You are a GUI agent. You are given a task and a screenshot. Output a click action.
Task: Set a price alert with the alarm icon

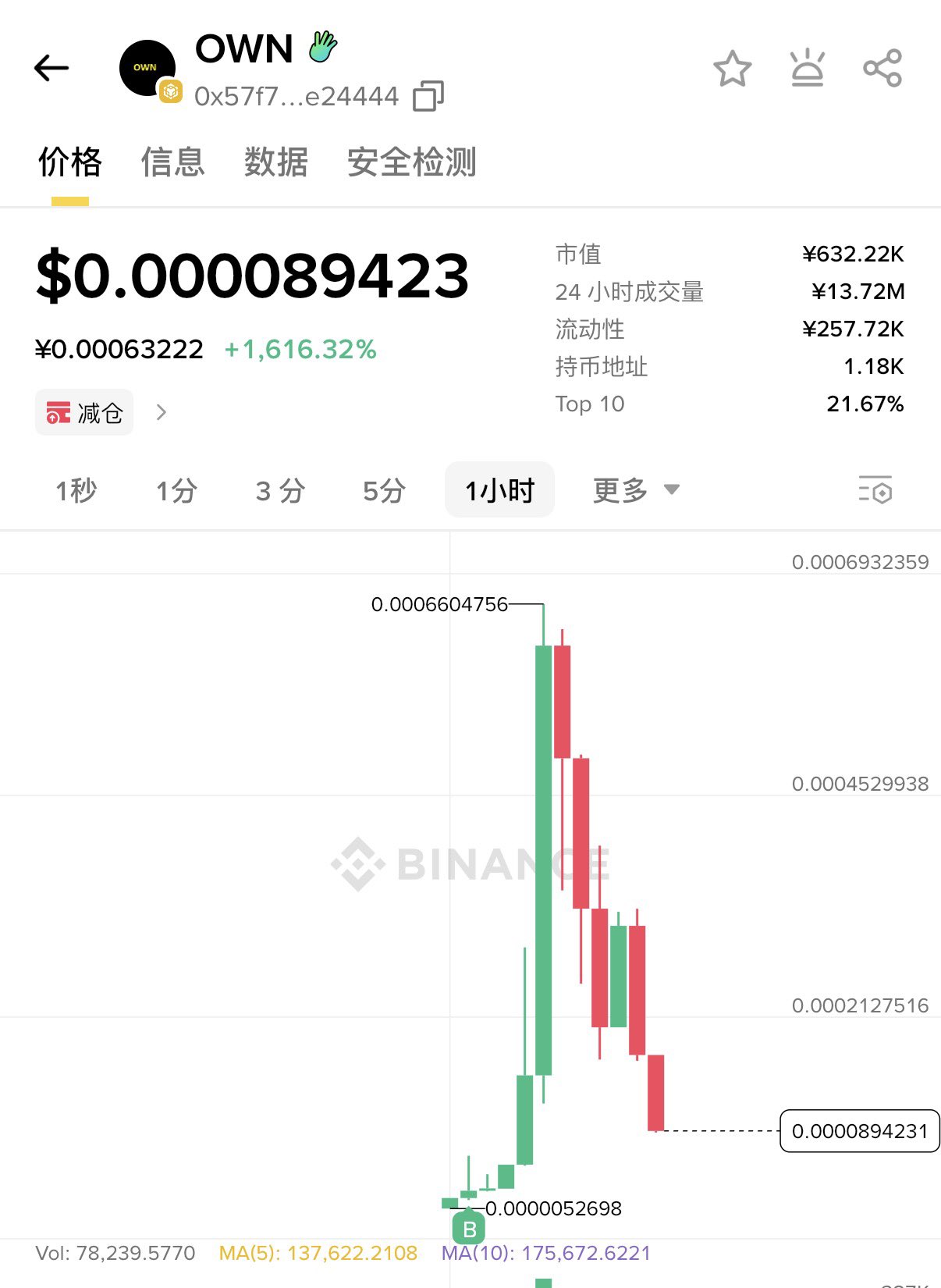807,69
